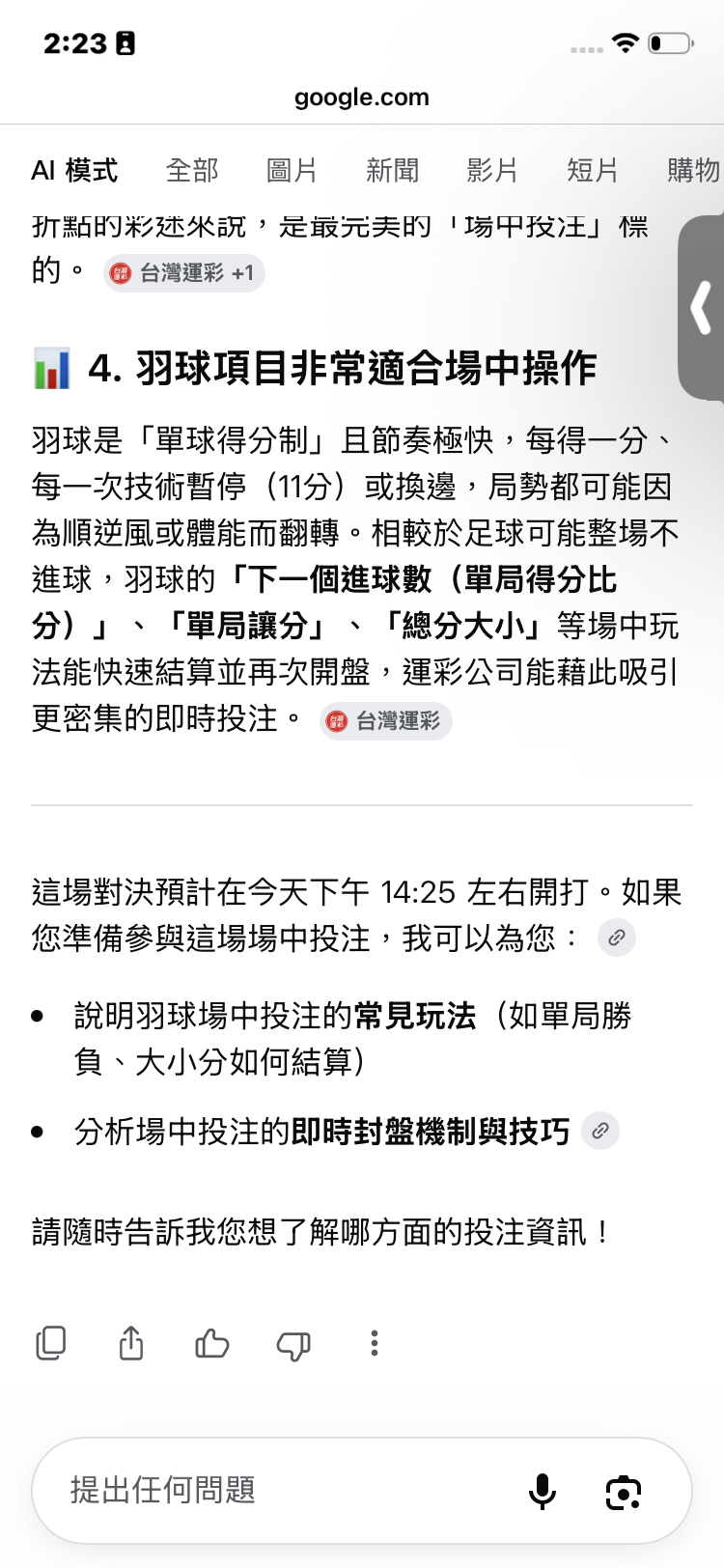Switch to the 全部 tab
This screenshot has width=724, height=1568.
(192, 171)
